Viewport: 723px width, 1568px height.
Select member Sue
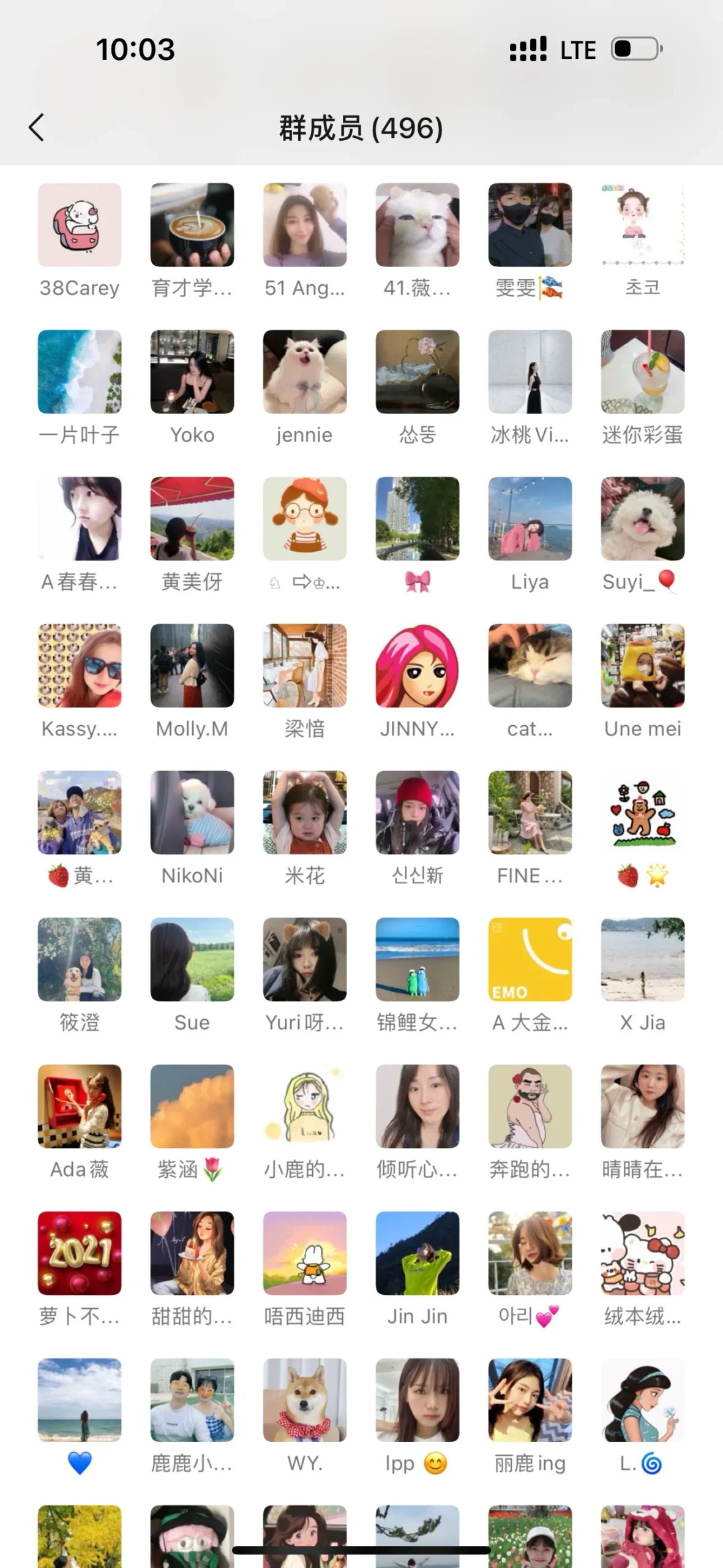[192, 960]
